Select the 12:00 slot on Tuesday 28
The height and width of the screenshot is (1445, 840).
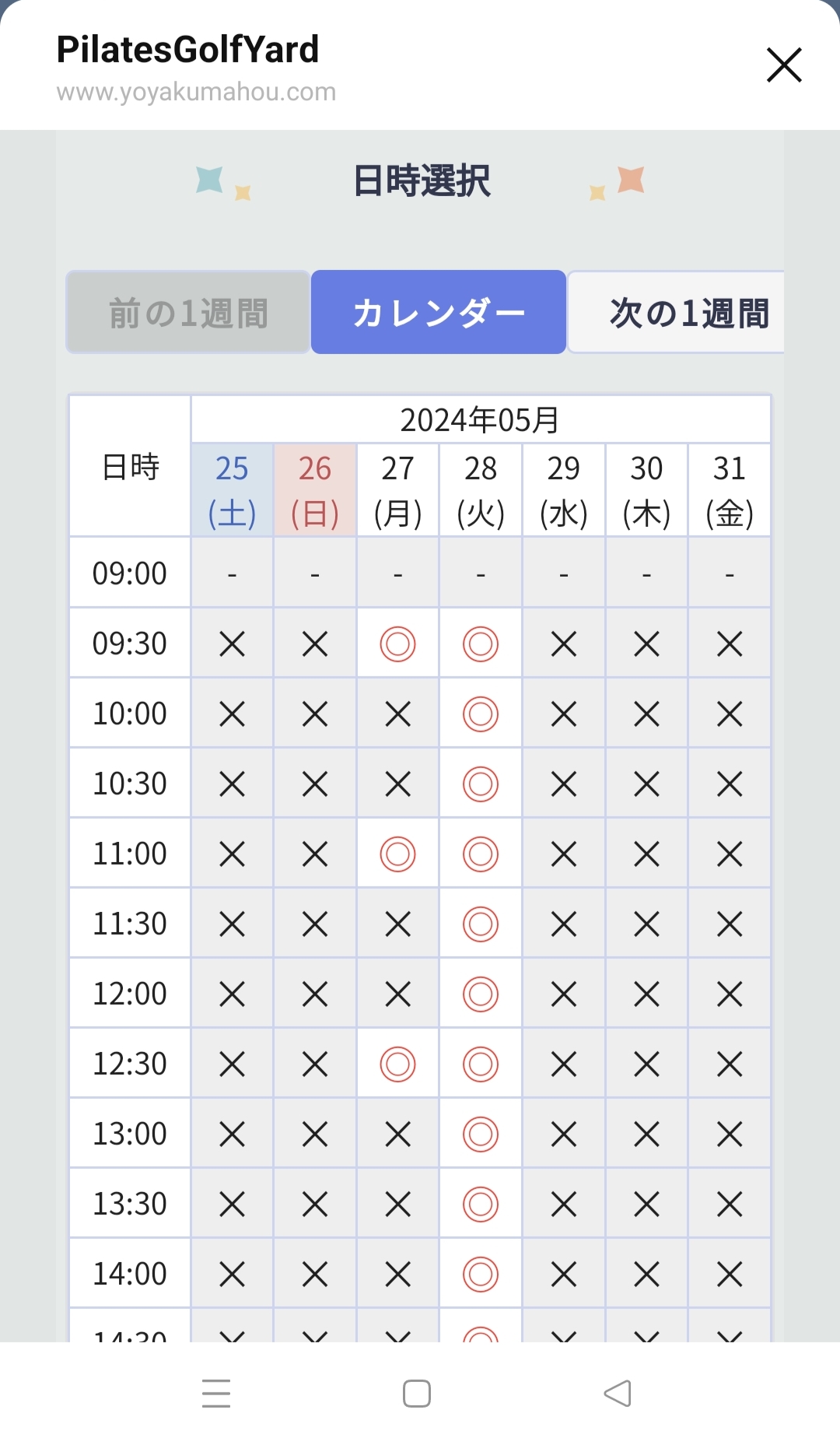point(481,994)
